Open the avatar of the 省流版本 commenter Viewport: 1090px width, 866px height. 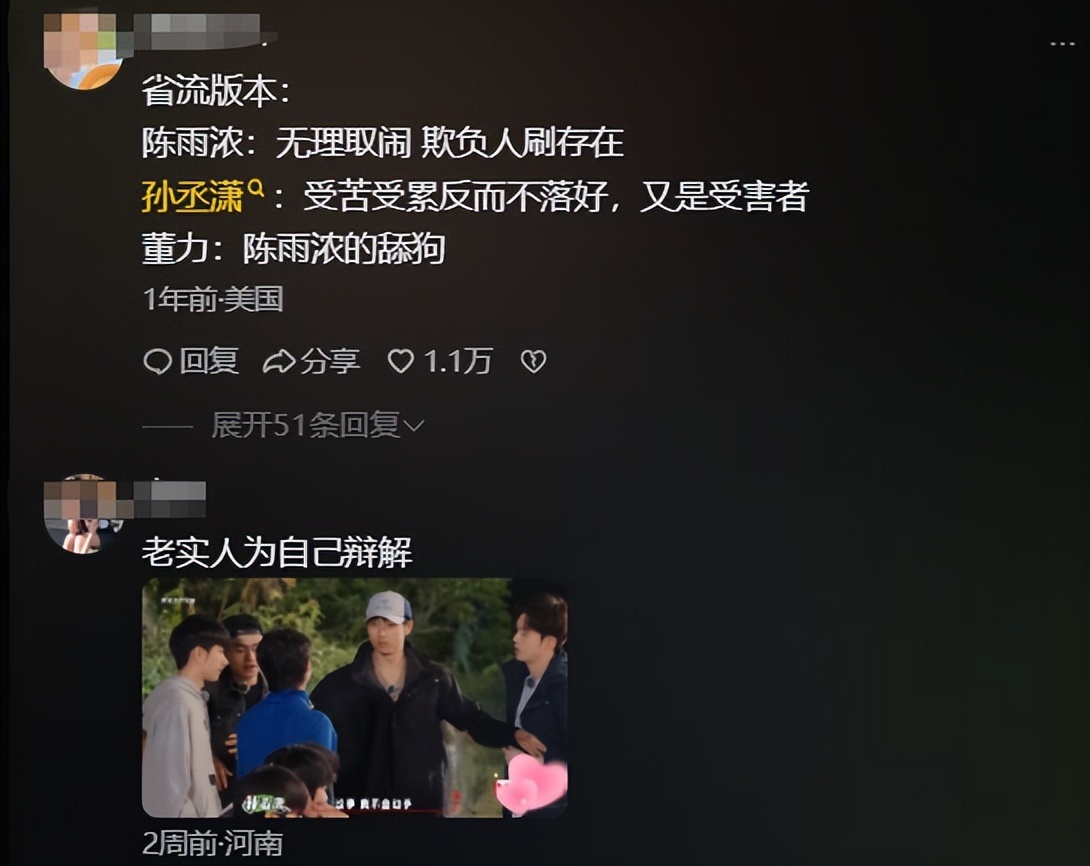[84, 50]
